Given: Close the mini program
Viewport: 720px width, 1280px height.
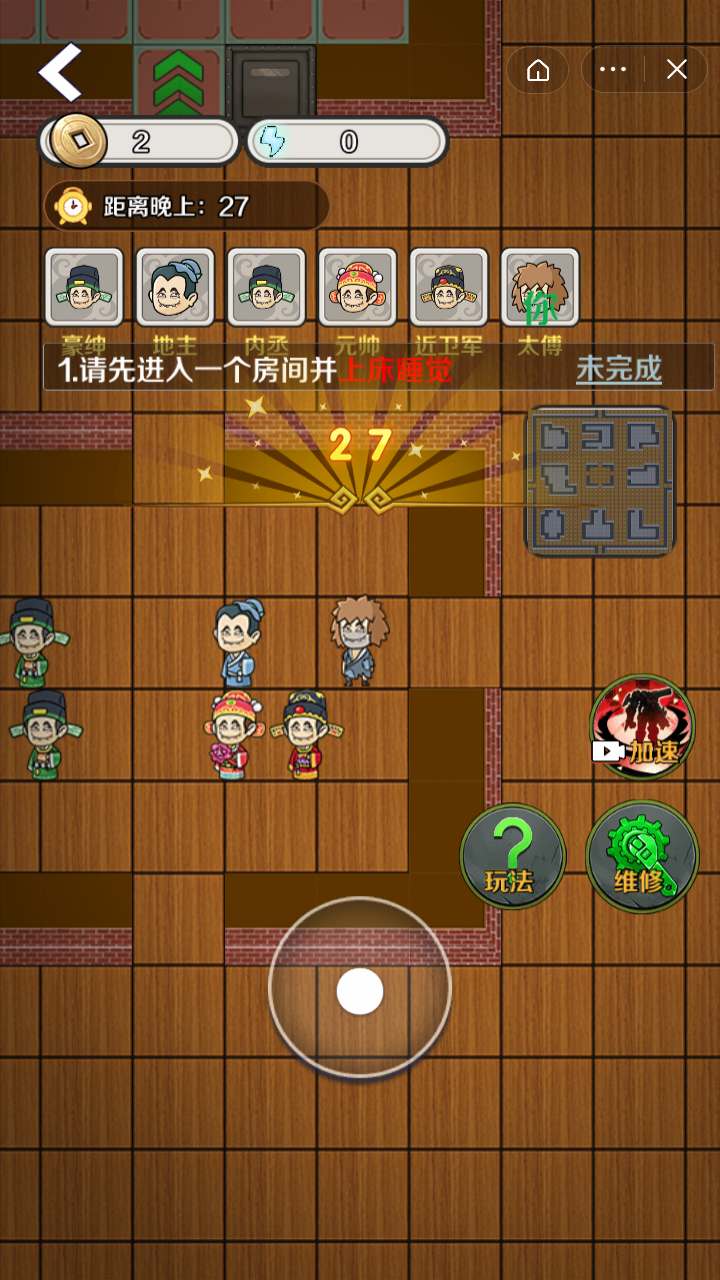Looking at the screenshot, I should pyautogui.click(x=677, y=70).
